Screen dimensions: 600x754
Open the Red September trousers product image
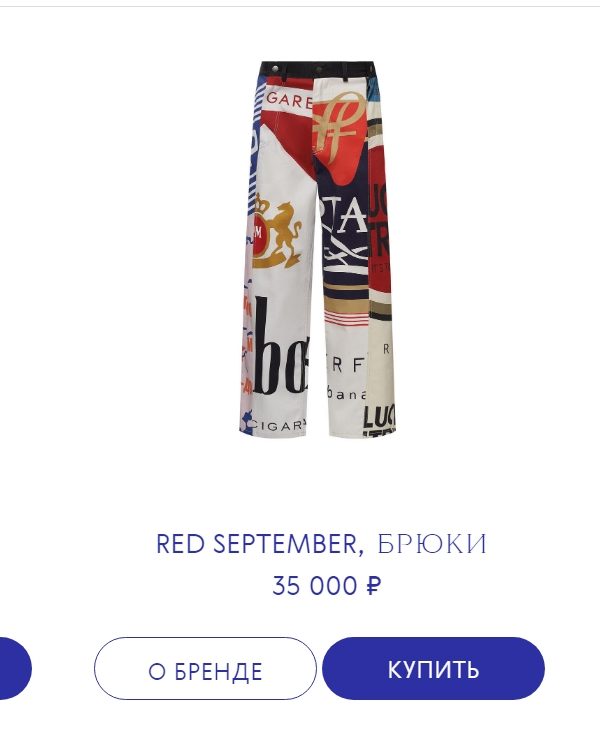point(321,248)
